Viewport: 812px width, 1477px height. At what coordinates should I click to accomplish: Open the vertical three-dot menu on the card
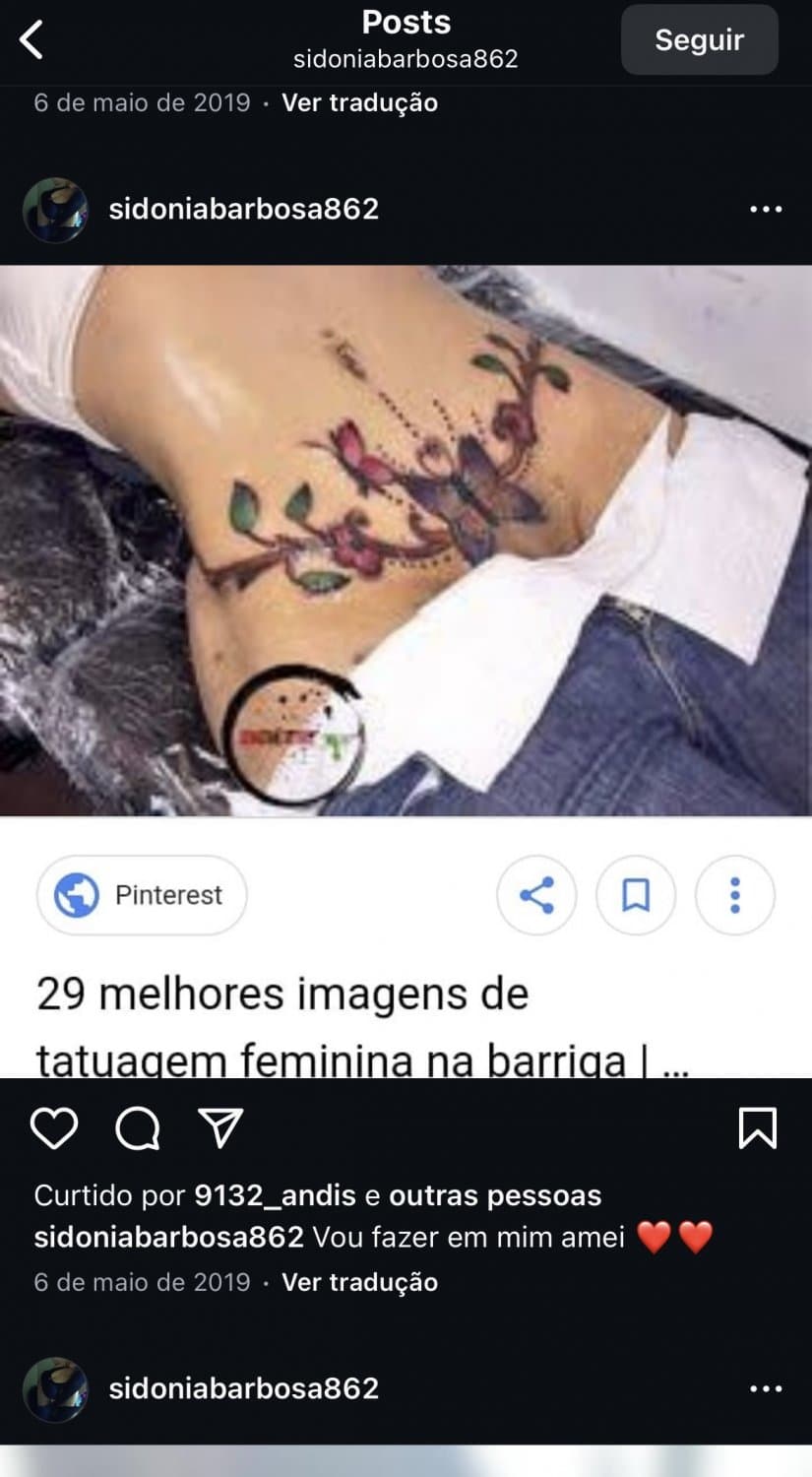coord(734,895)
